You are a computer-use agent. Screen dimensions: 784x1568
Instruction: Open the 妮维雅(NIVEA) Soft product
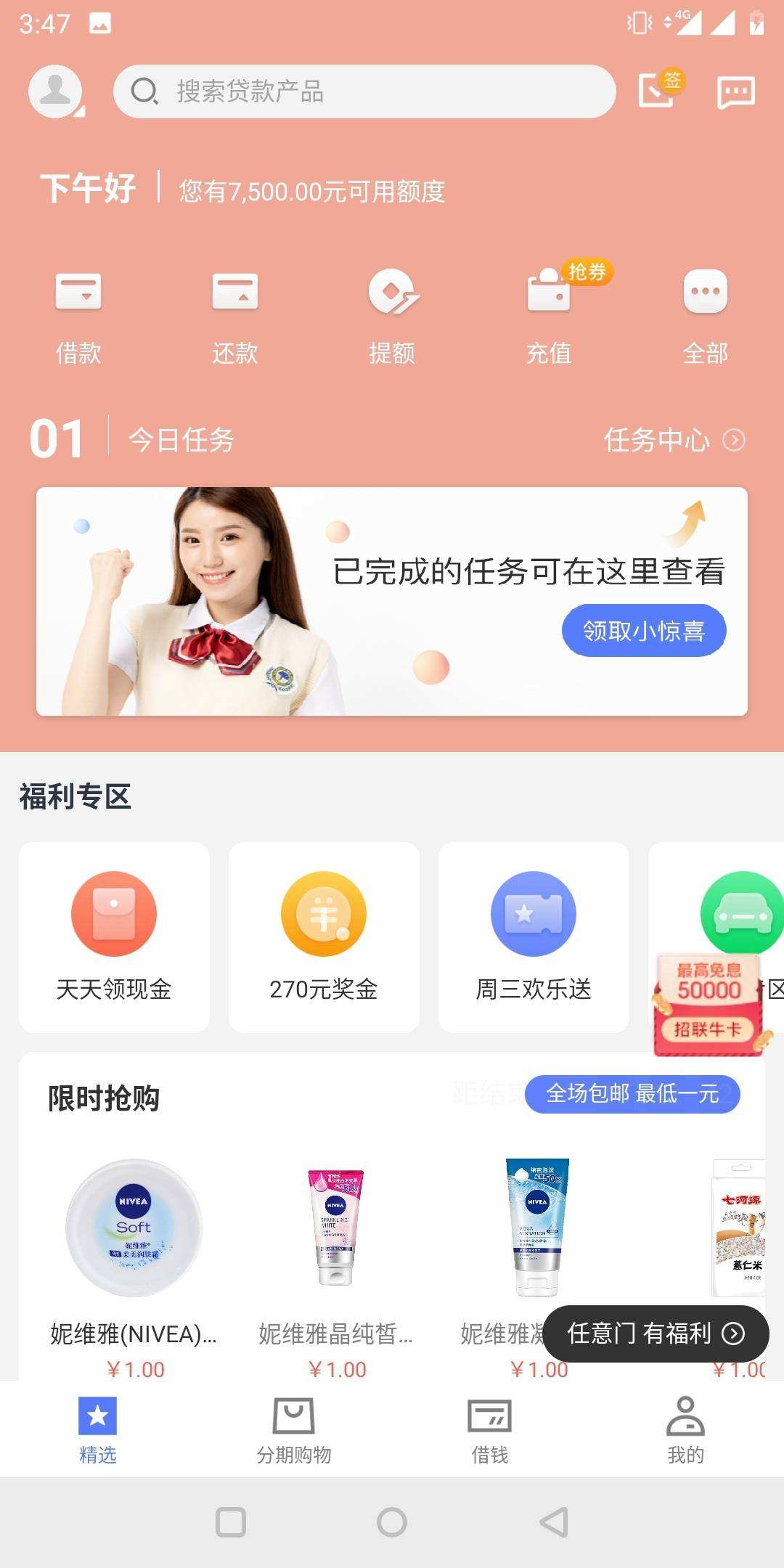(134, 1263)
